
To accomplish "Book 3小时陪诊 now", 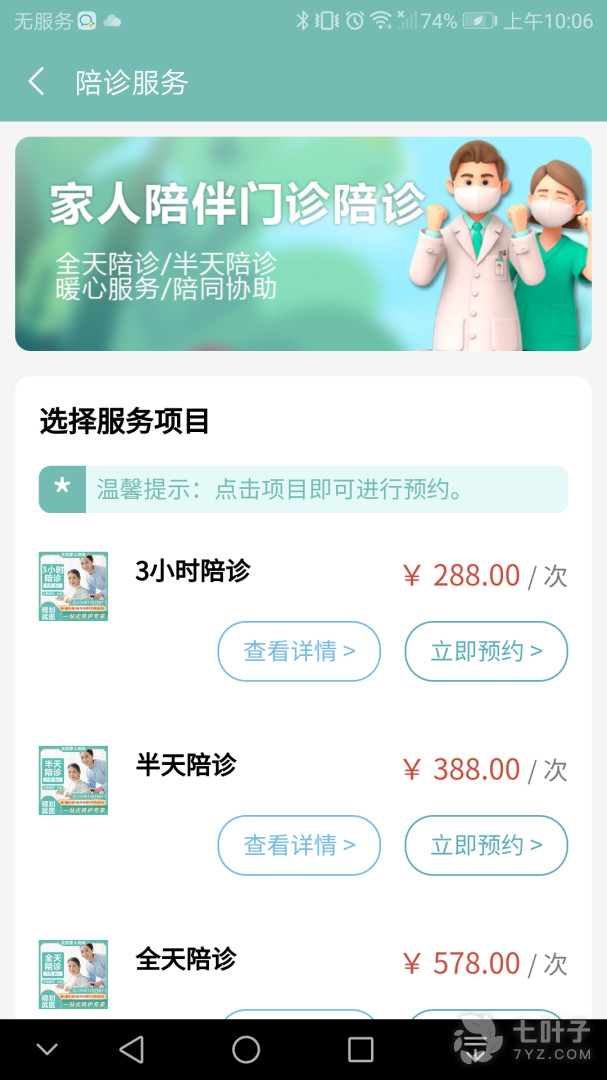I will tap(486, 651).
